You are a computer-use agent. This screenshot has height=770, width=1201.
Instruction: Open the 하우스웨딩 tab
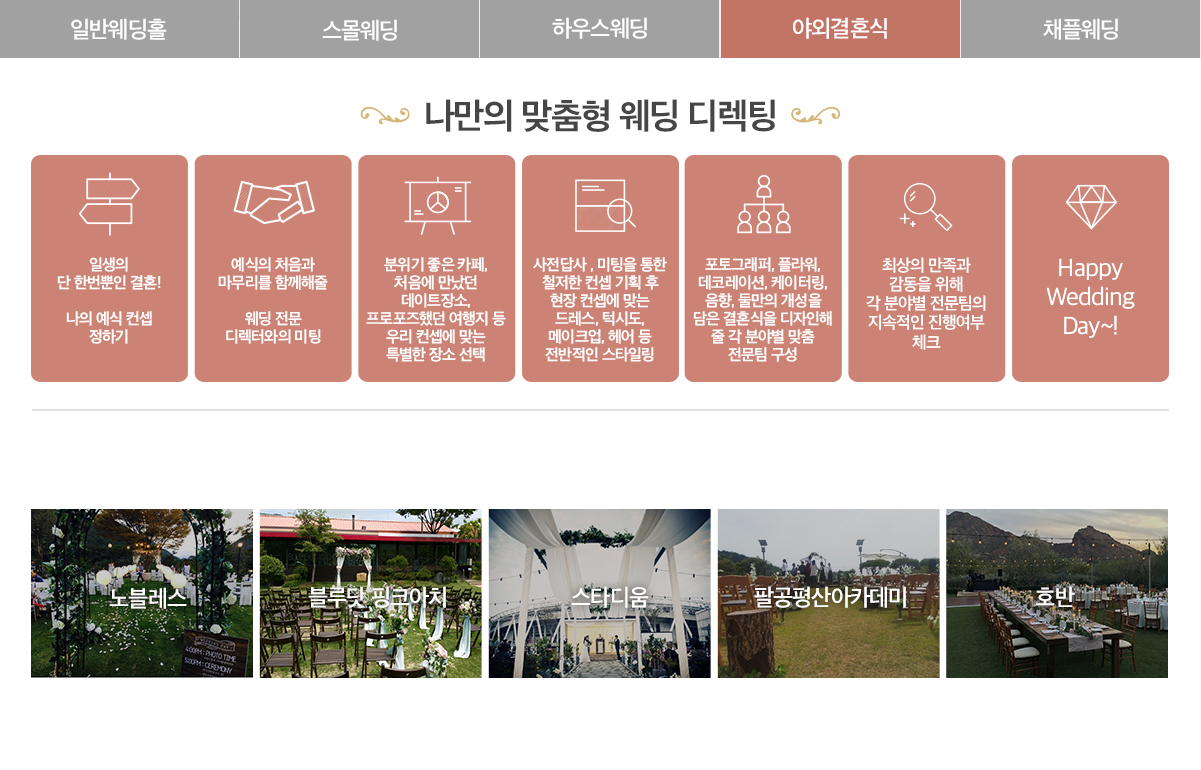(x=599, y=29)
